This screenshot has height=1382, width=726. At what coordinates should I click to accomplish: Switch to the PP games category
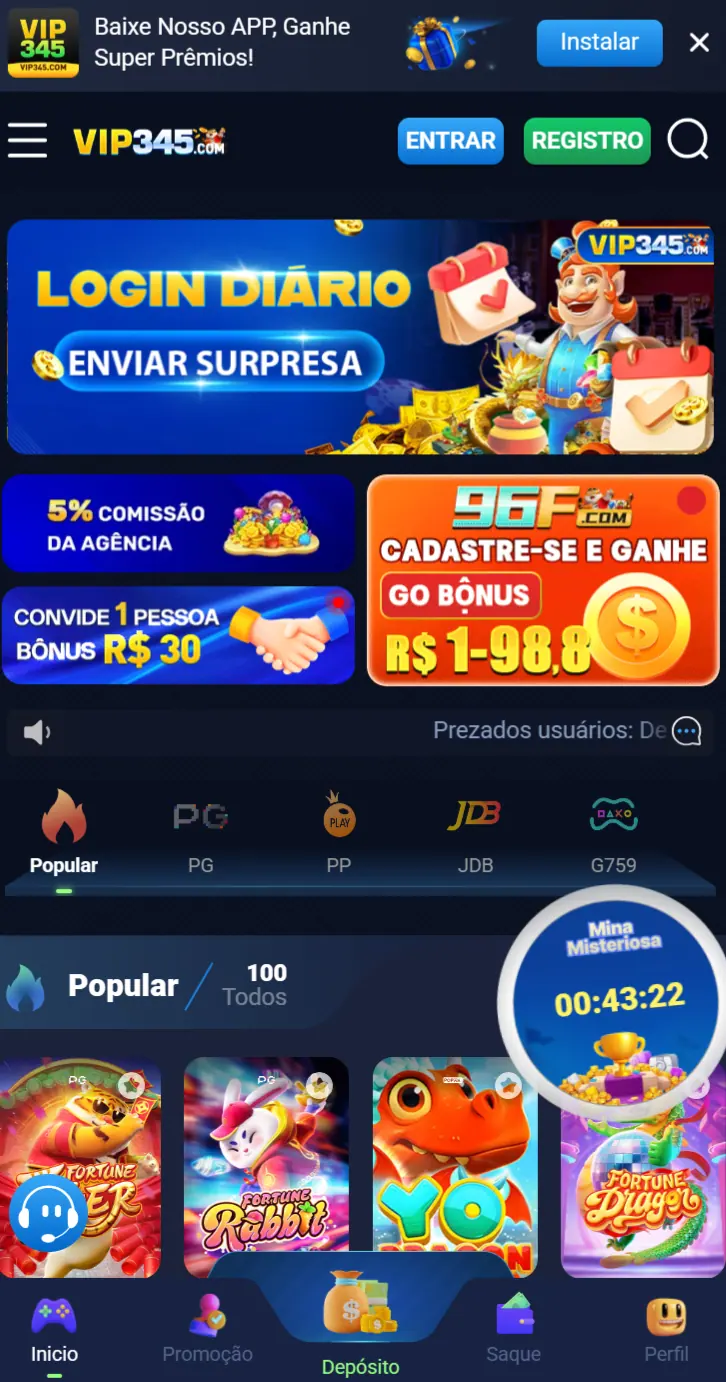pos(339,831)
